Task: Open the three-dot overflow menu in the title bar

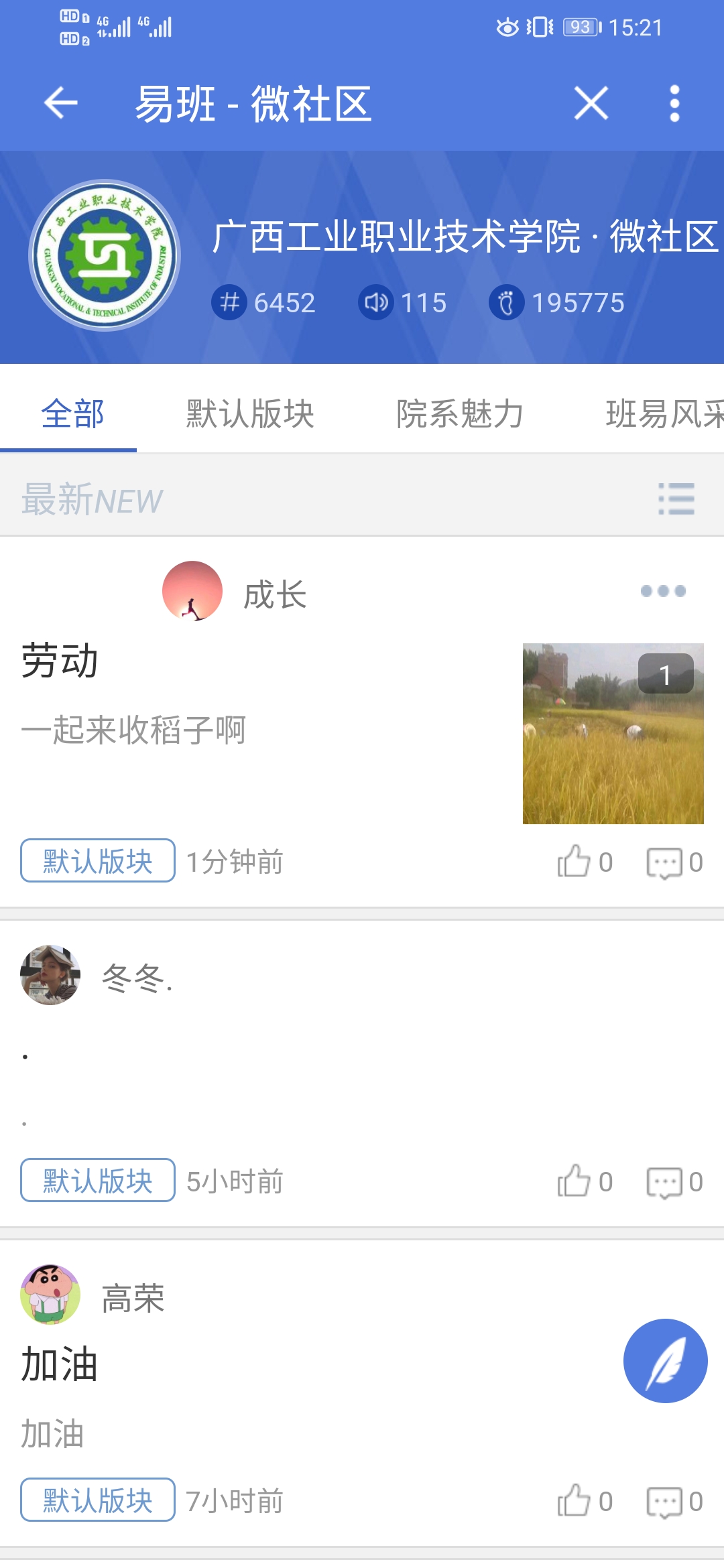Action: 674,103
